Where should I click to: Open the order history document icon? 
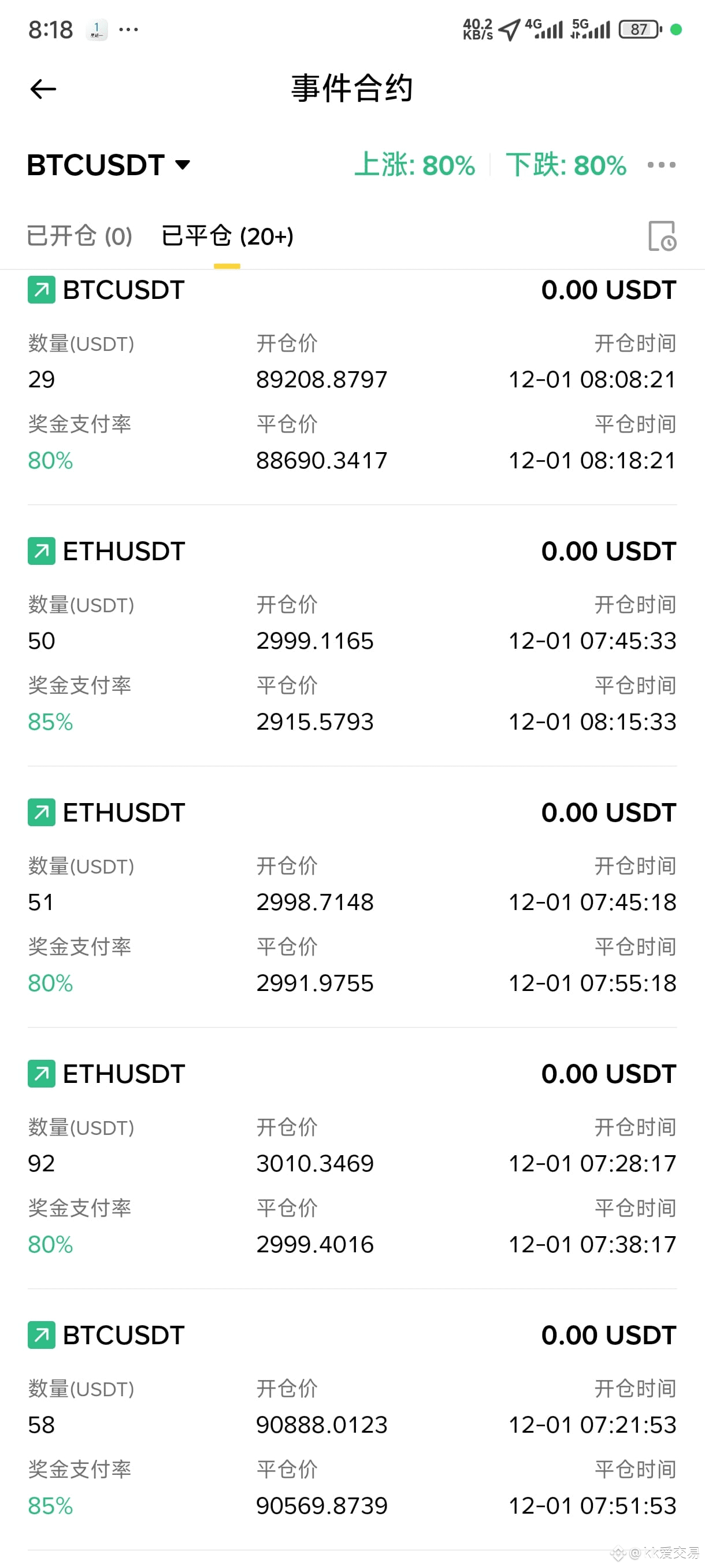[662, 236]
